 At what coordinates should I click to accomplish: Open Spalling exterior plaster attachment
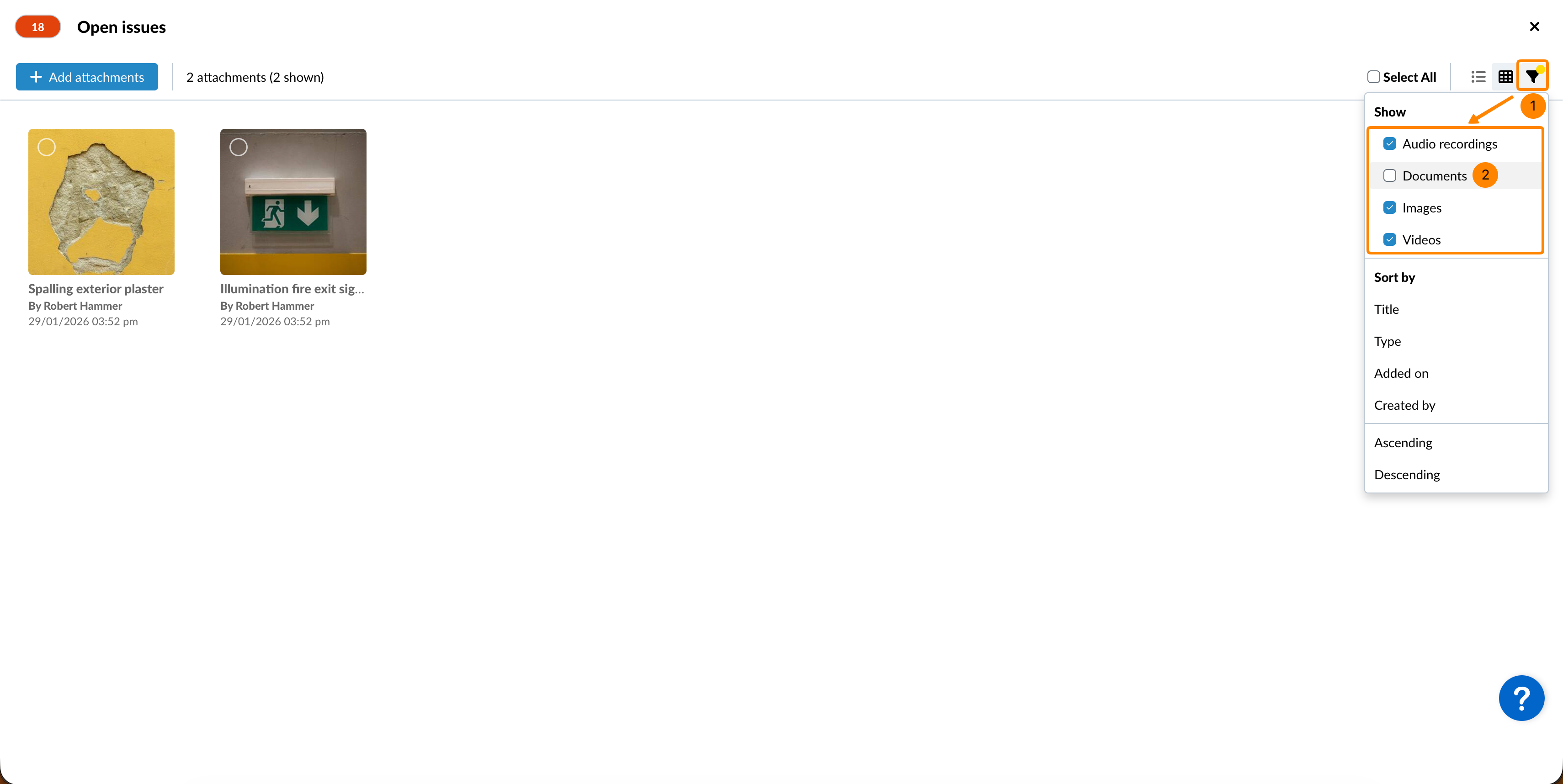(x=101, y=202)
